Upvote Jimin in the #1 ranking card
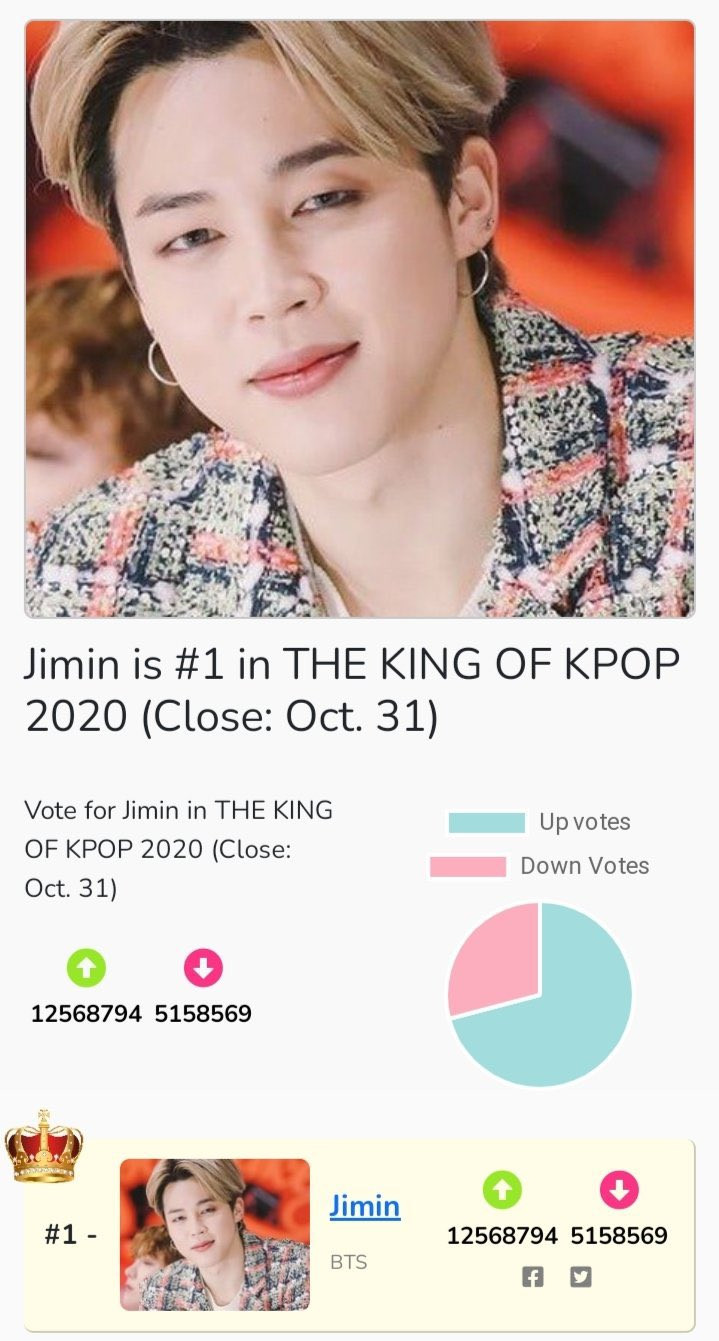Viewport: 719px width, 1341px height. tap(502, 1190)
